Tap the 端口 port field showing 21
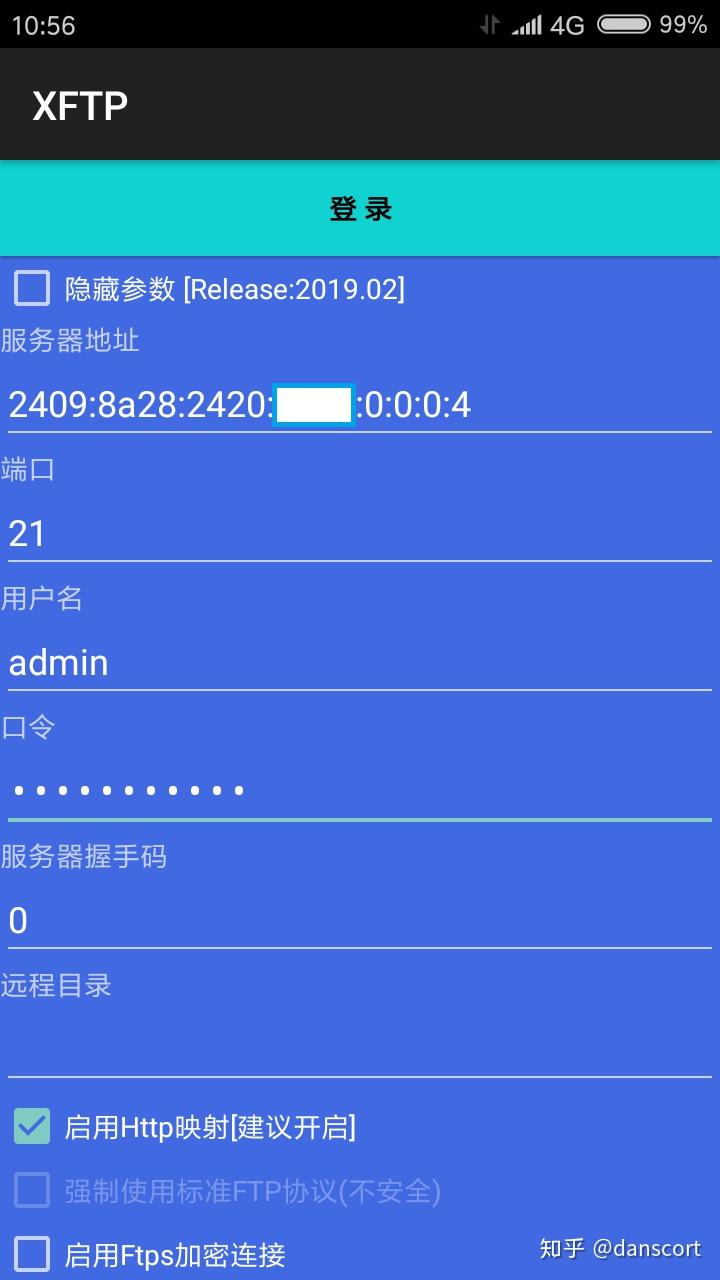Viewport: 720px width, 1280px height. click(x=360, y=533)
